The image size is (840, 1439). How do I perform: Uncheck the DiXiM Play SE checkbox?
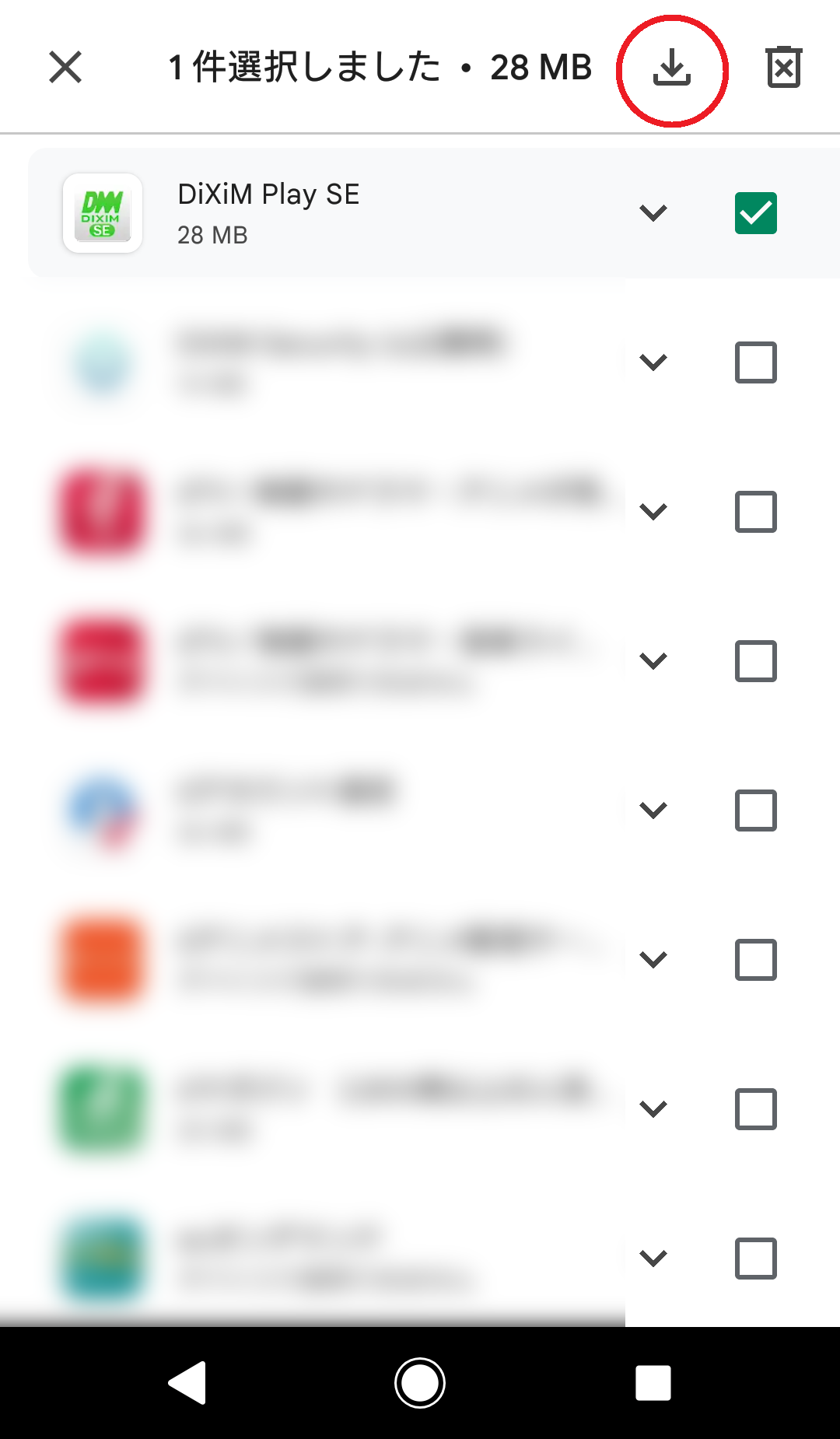pyautogui.click(x=755, y=213)
